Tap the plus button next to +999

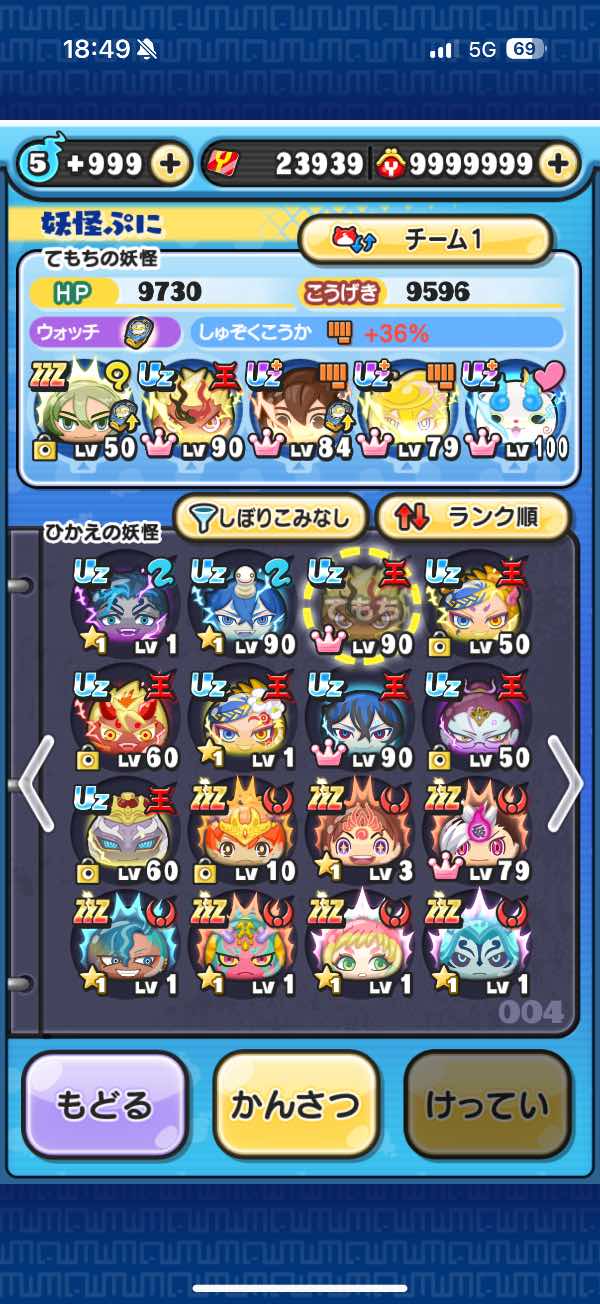(x=171, y=164)
